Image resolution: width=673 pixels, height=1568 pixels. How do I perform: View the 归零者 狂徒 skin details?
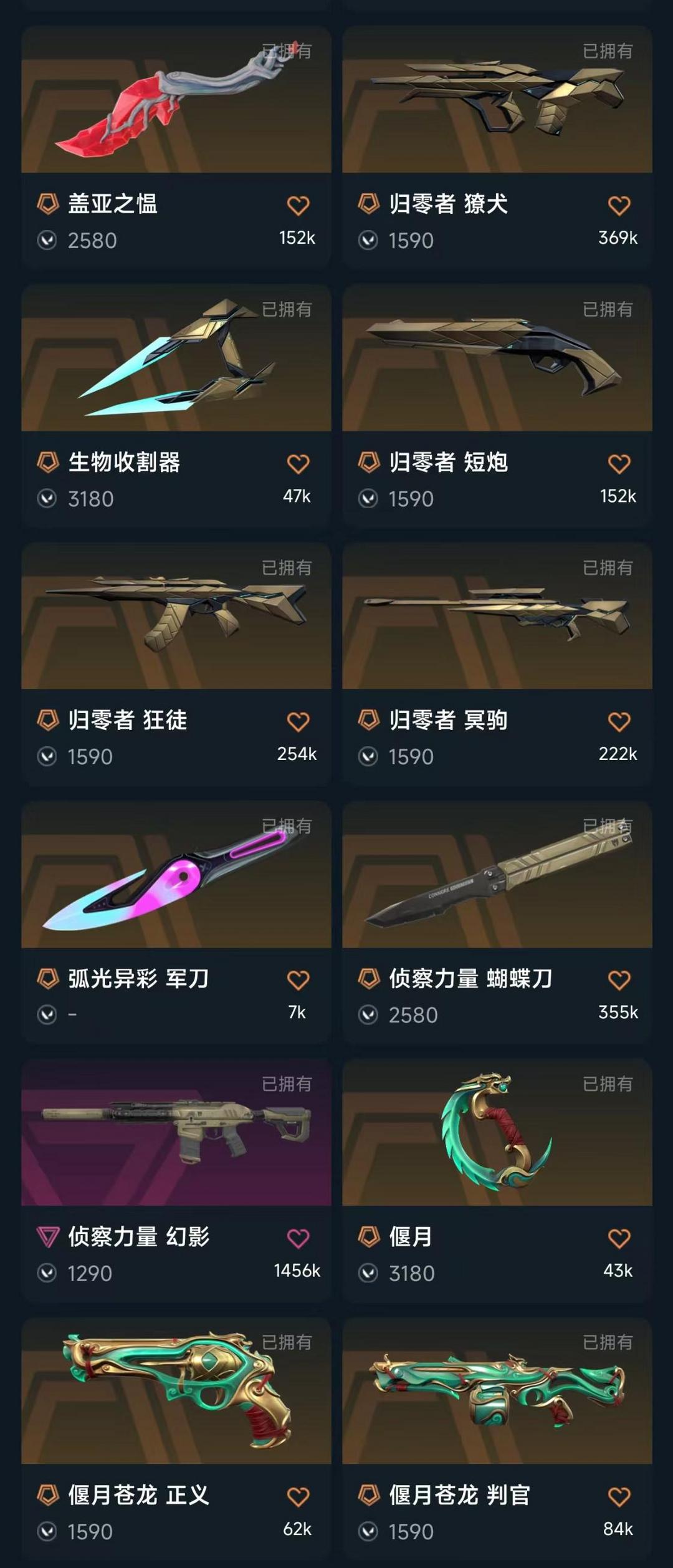click(x=176, y=616)
